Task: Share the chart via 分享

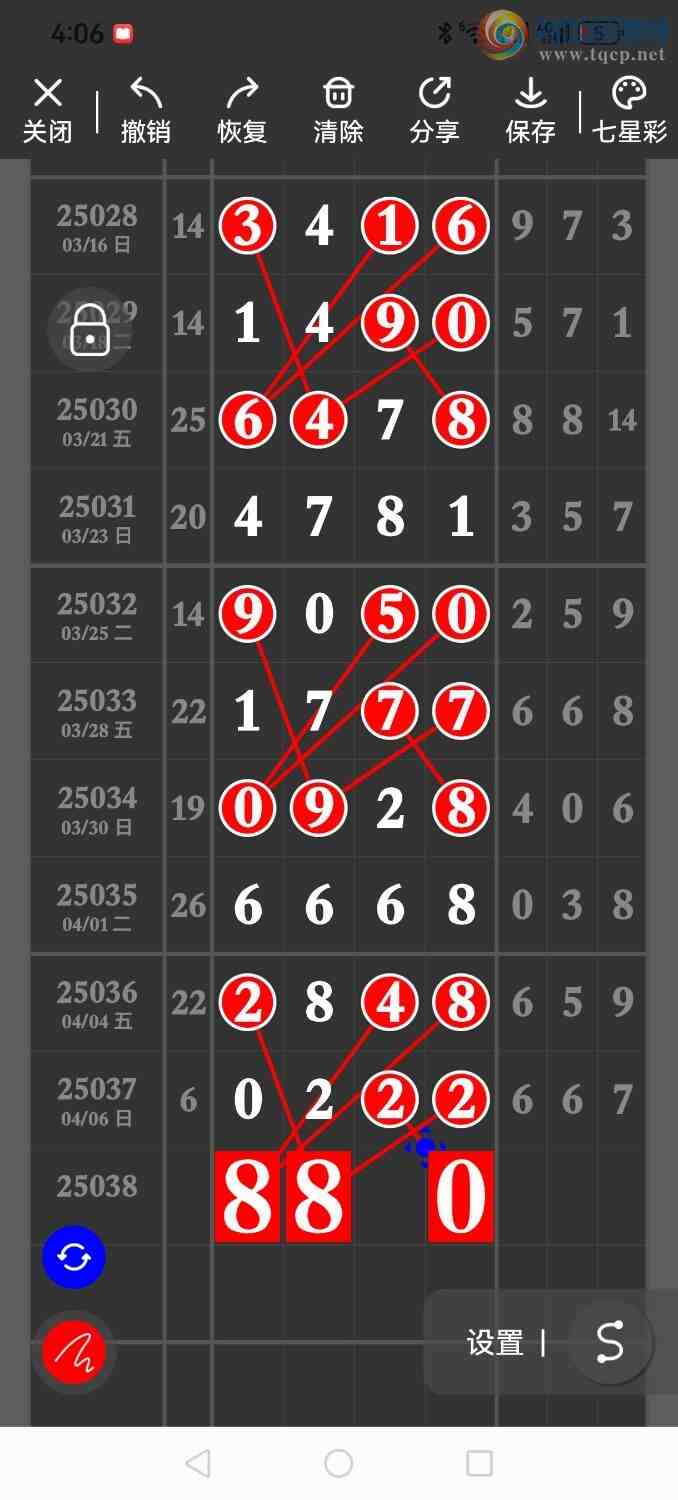Action: tap(434, 111)
